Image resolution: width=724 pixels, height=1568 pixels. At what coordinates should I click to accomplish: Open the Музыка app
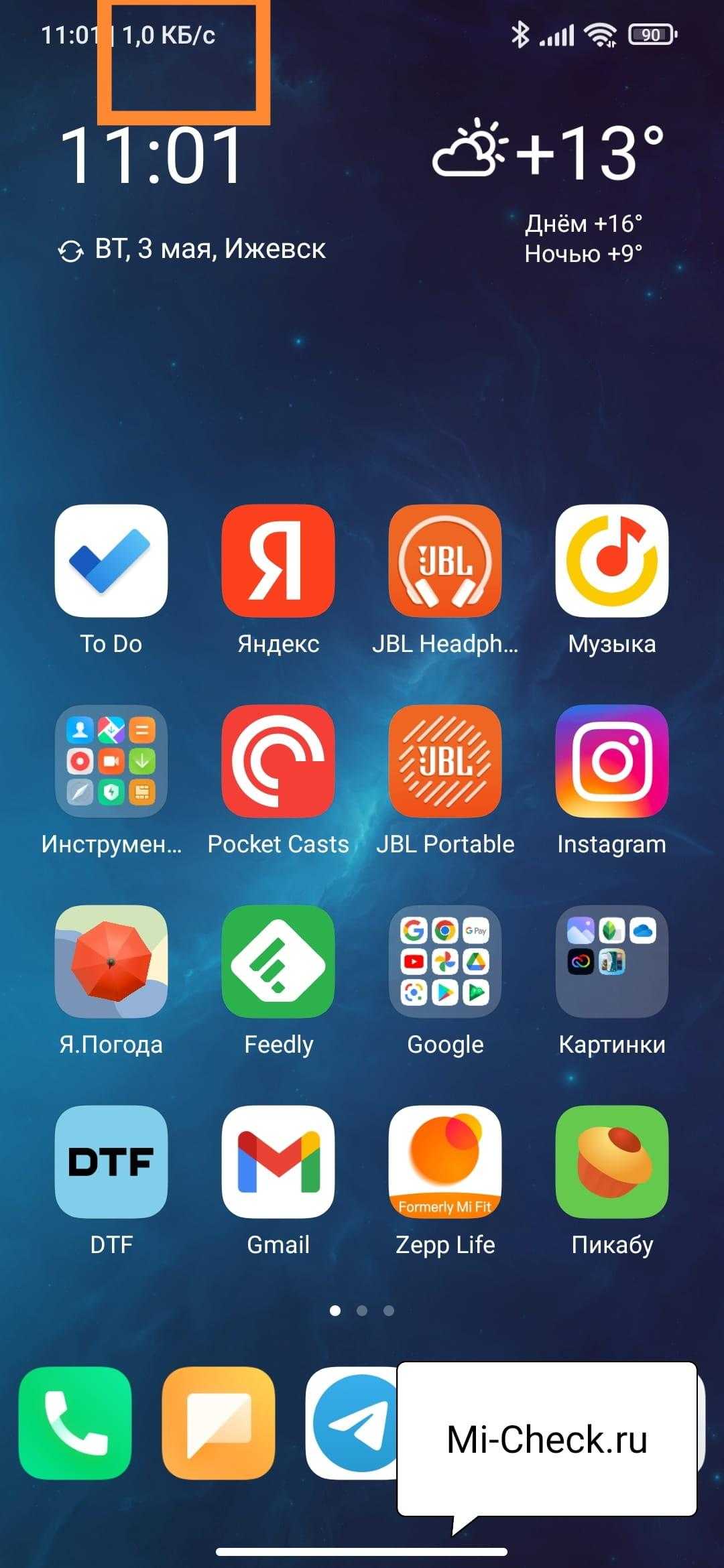point(611,560)
